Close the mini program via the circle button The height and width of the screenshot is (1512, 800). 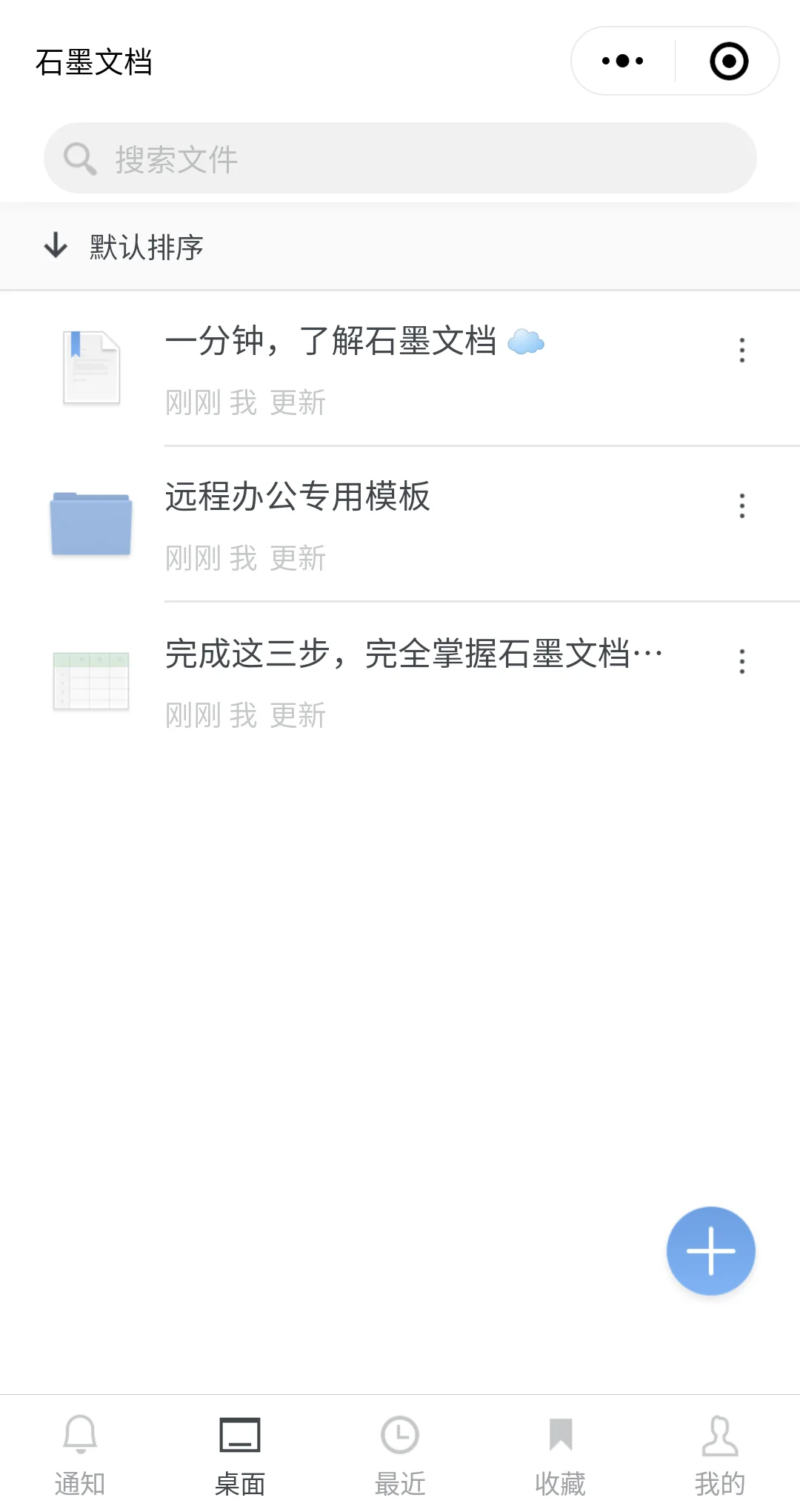pyautogui.click(x=729, y=61)
